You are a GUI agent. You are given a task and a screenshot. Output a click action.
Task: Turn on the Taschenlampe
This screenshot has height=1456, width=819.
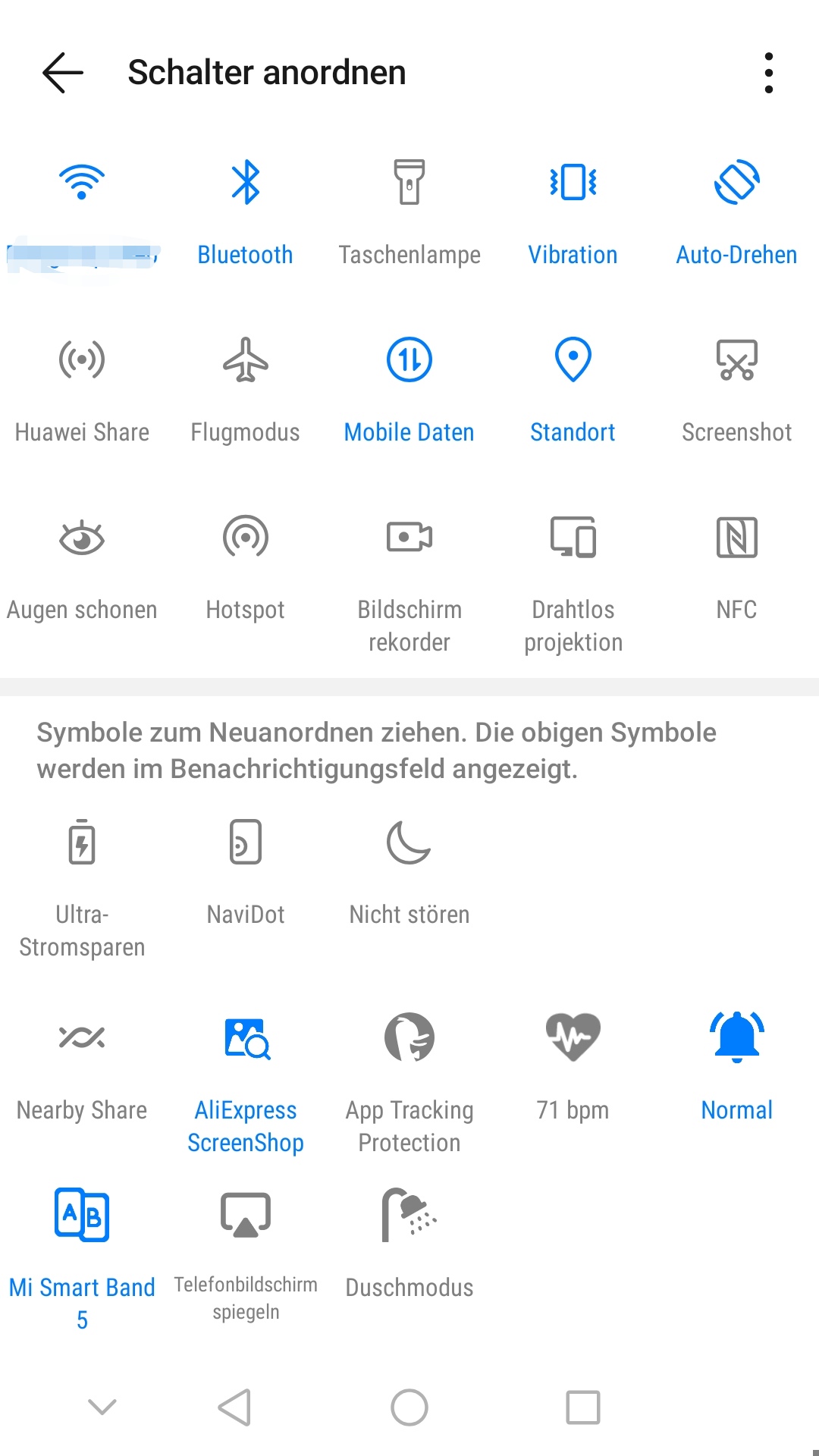coord(409,184)
